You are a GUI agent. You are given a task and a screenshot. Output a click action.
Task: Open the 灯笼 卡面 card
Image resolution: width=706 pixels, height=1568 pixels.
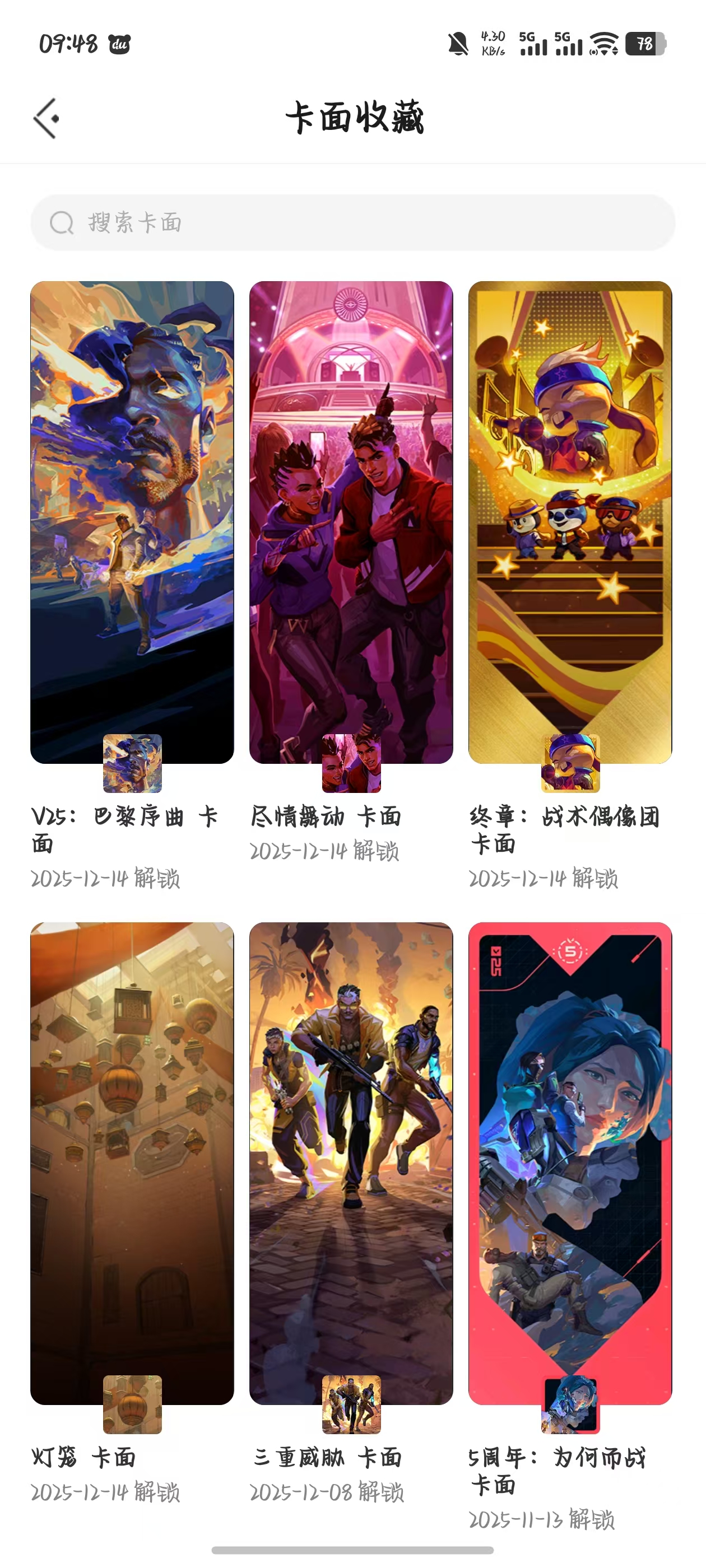132,1163
